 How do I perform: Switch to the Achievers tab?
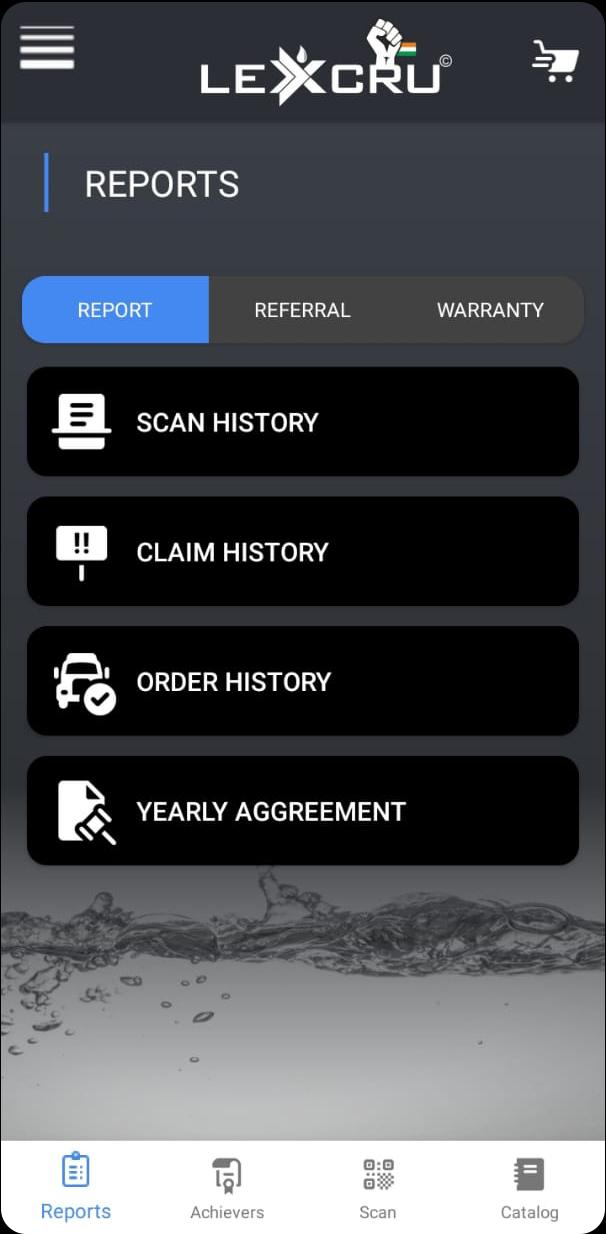pos(227,1187)
